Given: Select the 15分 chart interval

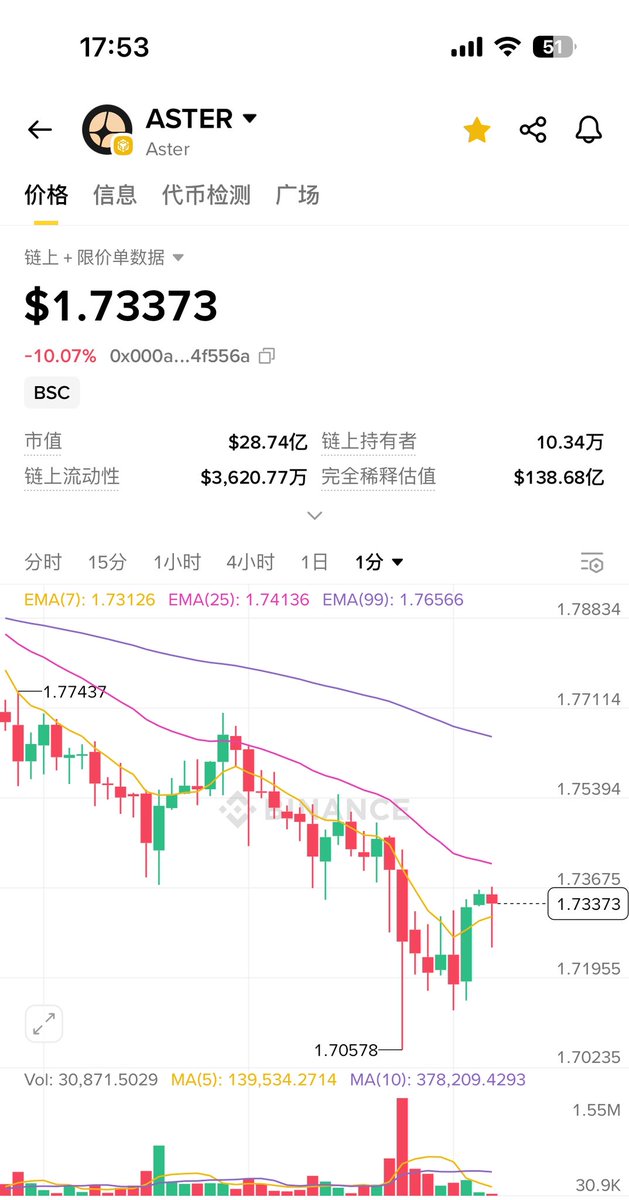Looking at the screenshot, I should [x=107, y=562].
